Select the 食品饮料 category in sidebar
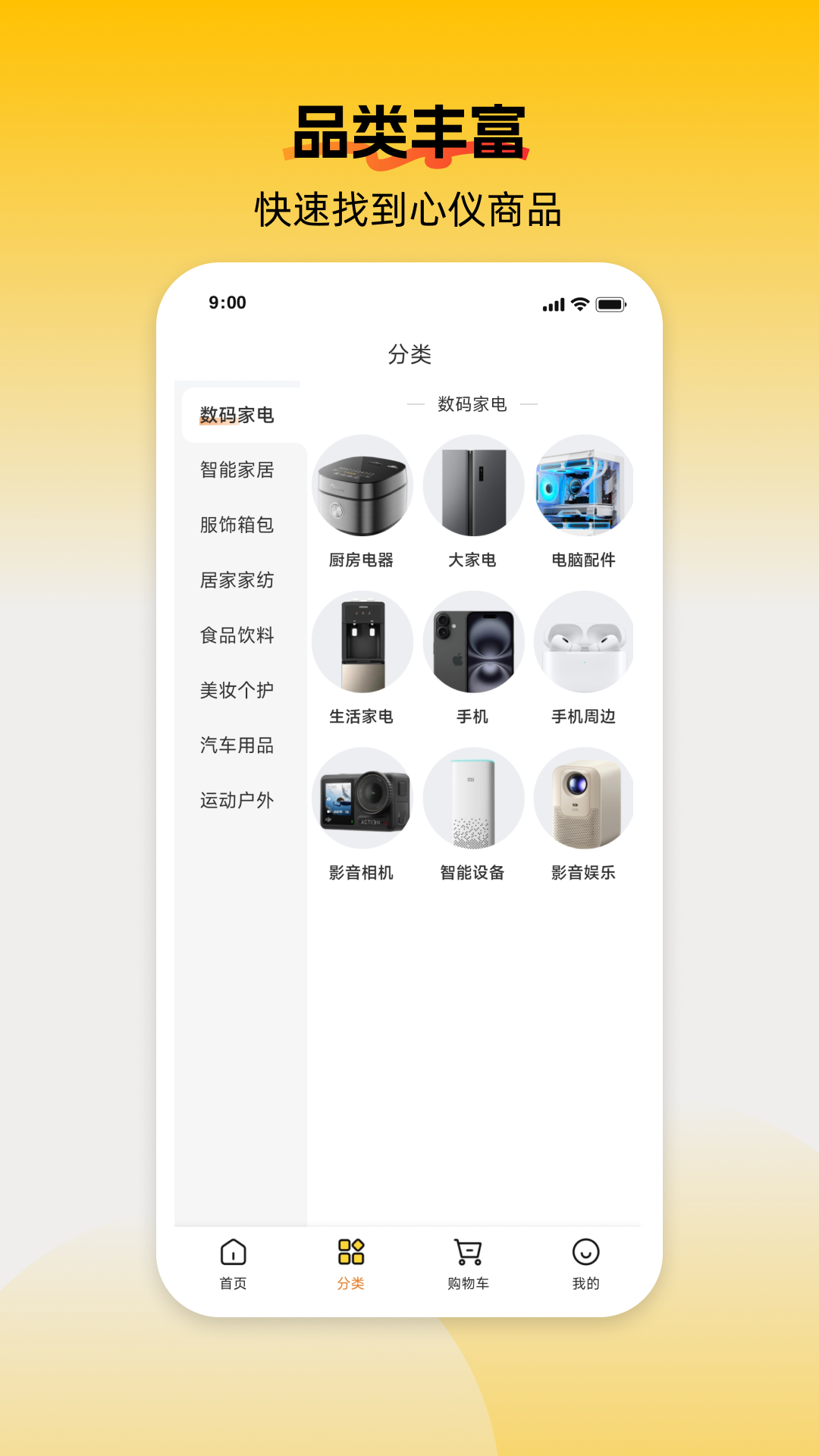This screenshot has height=1456, width=819. click(238, 636)
